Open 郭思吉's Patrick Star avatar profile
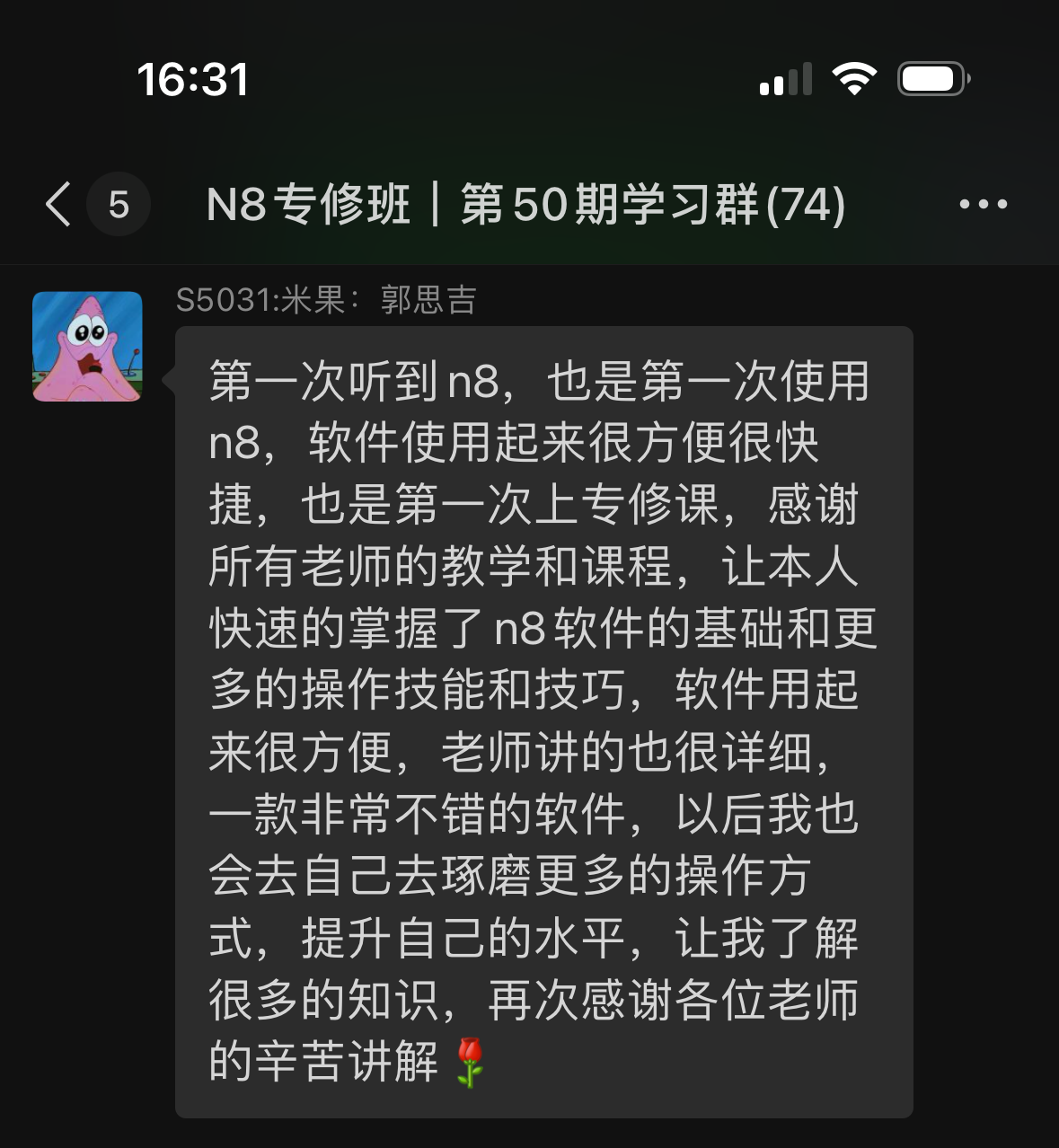The height and width of the screenshot is (1148, 1059). click(87, 347)
